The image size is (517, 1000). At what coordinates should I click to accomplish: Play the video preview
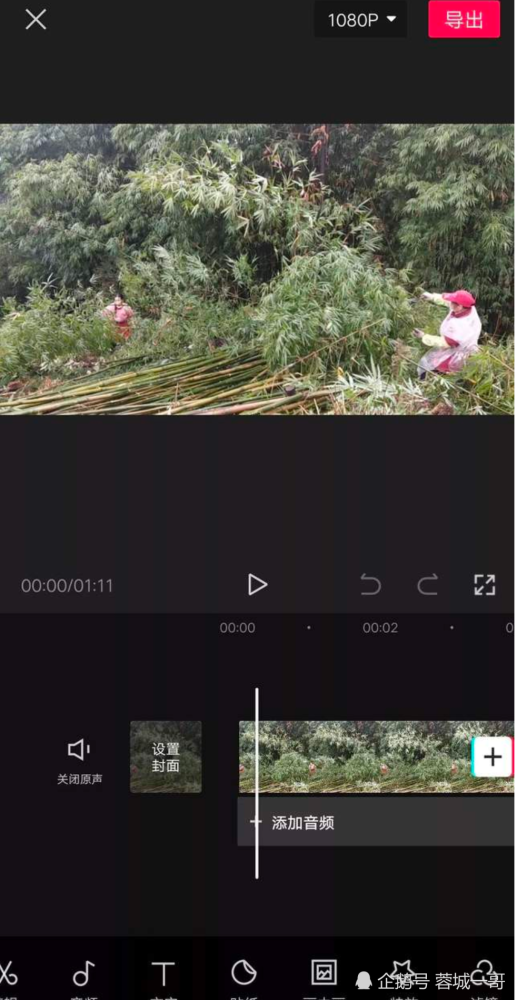[257, 585]
